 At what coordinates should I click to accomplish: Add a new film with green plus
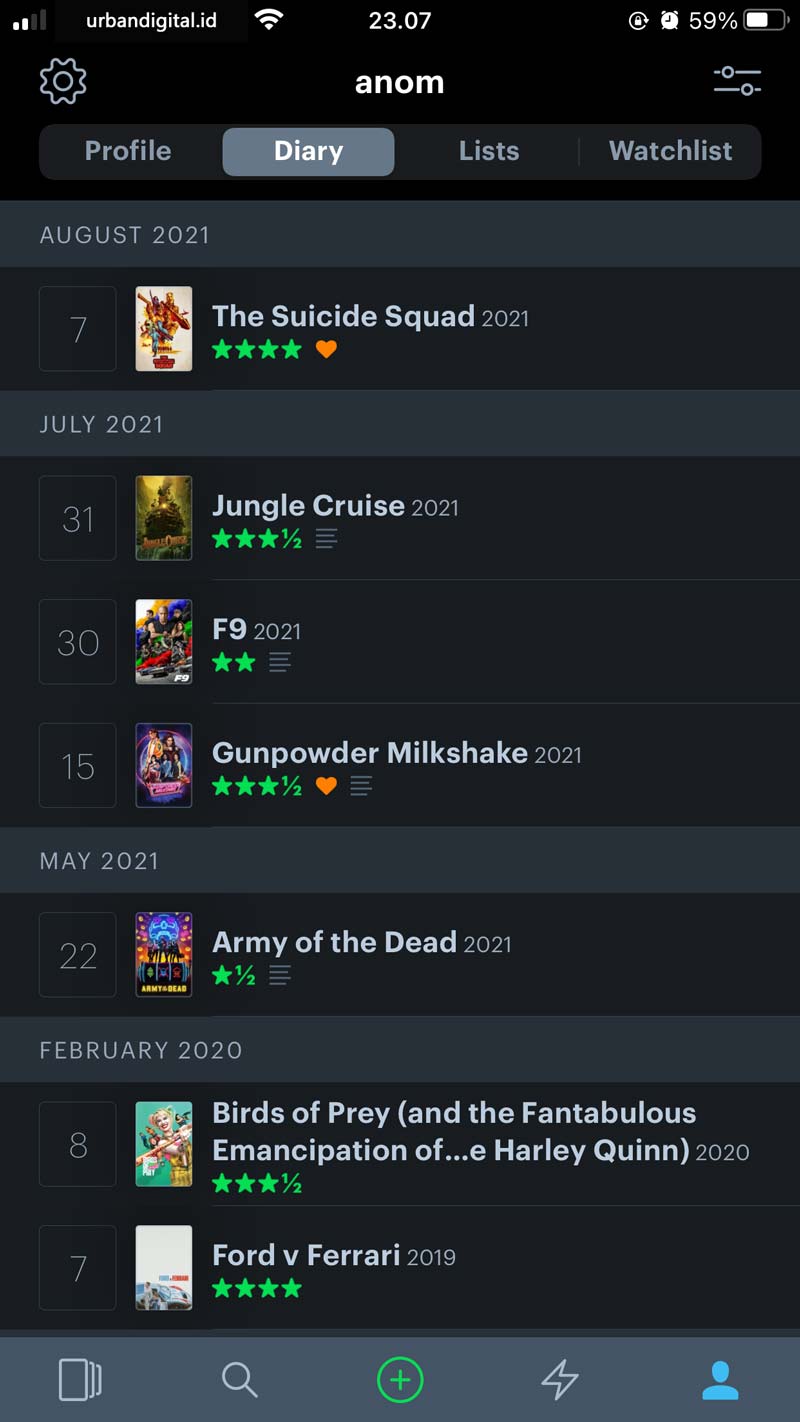point(400,1381)
